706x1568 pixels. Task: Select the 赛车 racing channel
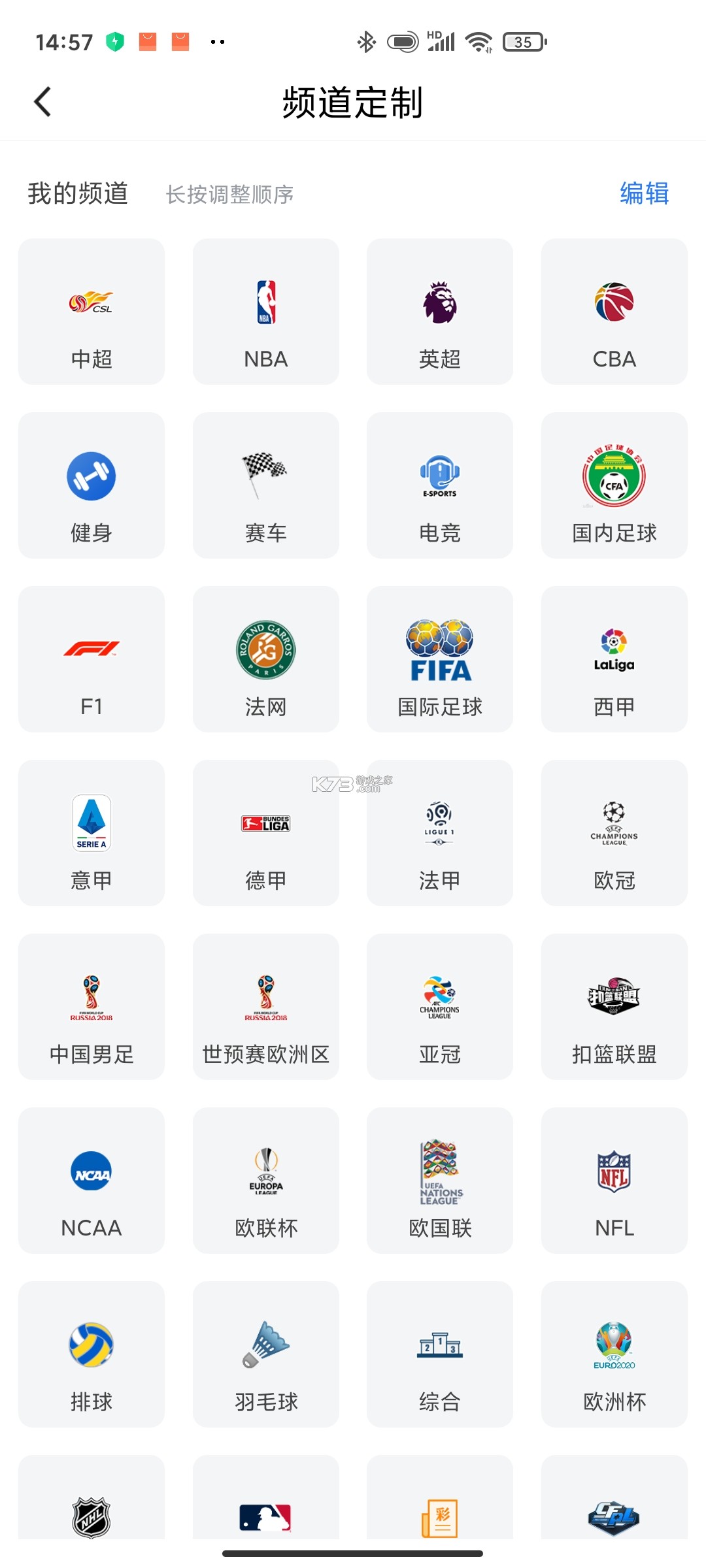[265, 485]
